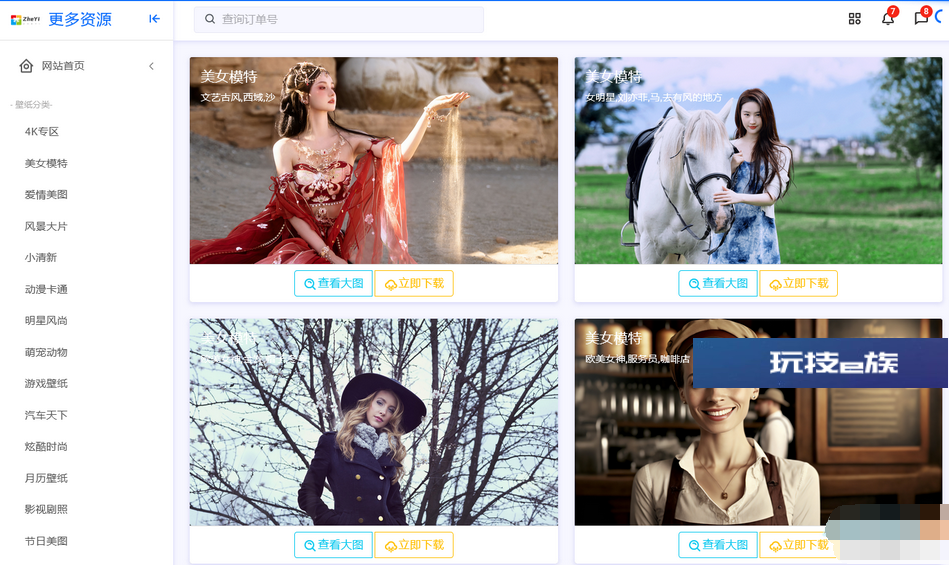949x574 pixels.
Task: Choose the 小清新 category
Action: [x=41, y=258]
